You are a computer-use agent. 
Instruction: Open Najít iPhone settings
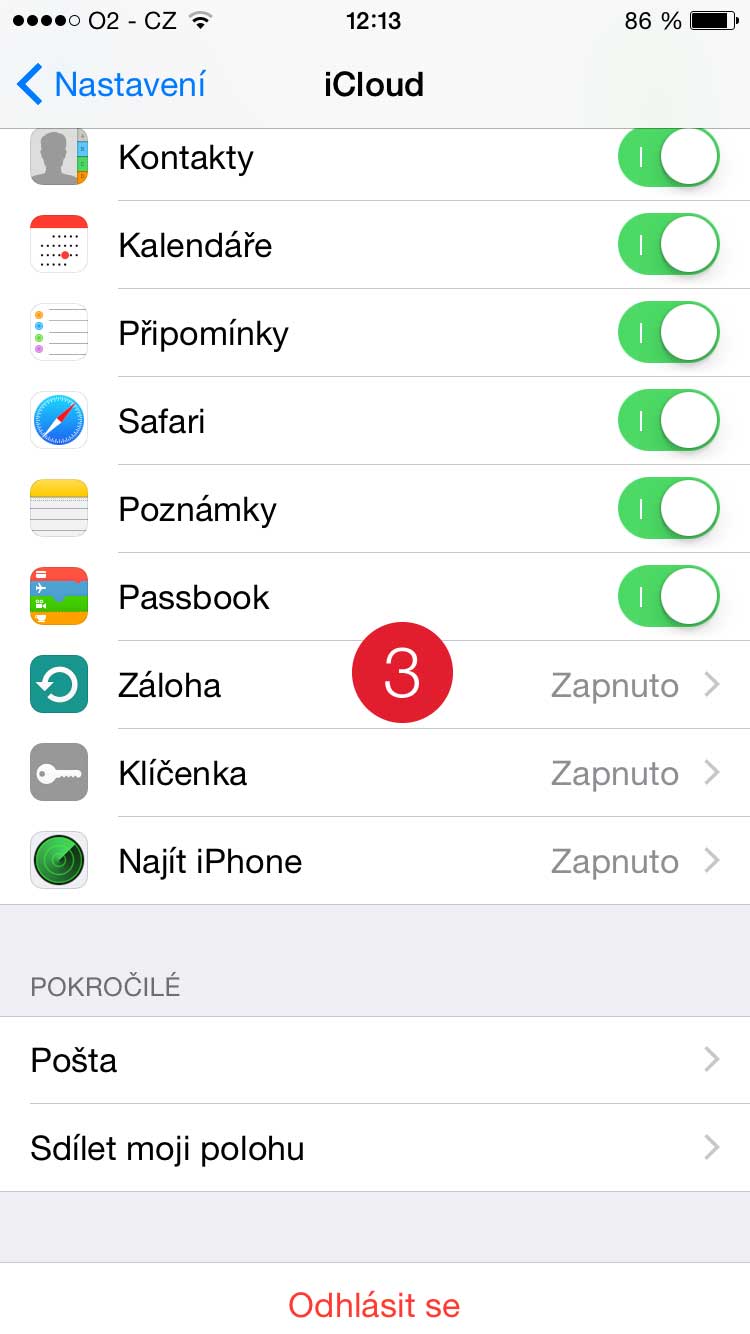pyautogui.click(x=375, y=861)
